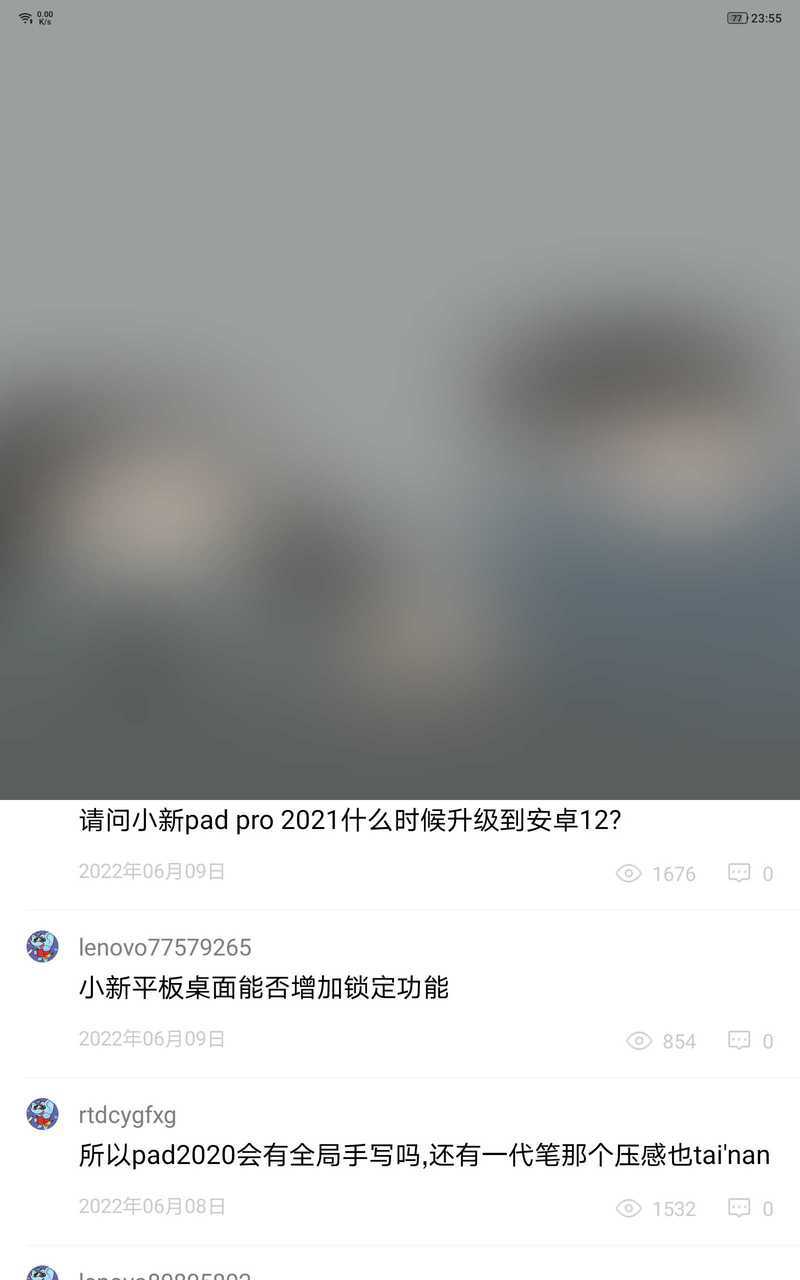Open comments on the 安卓12 upgrade post
The width and height of the screenshot is (800, 1280).
(749, 873)
